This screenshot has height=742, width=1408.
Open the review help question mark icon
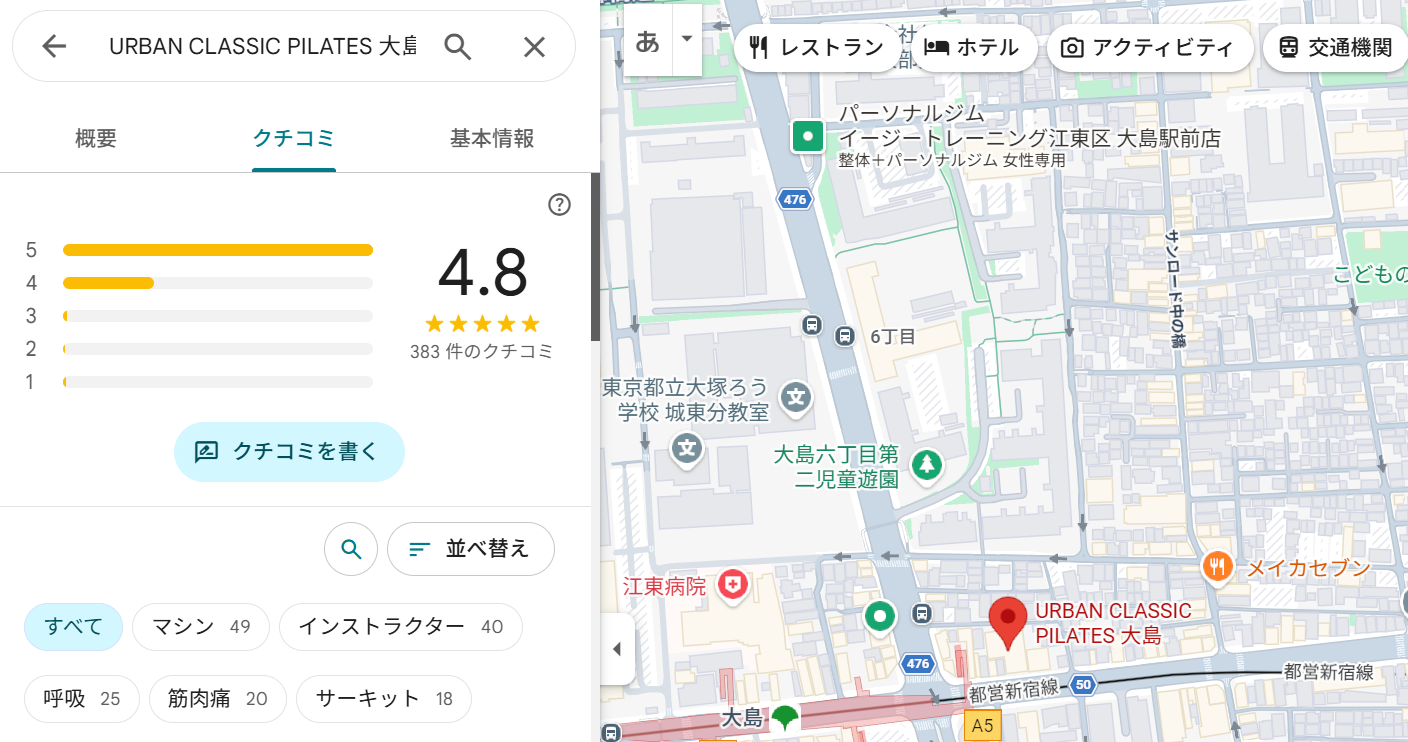(x=560, y=205)
